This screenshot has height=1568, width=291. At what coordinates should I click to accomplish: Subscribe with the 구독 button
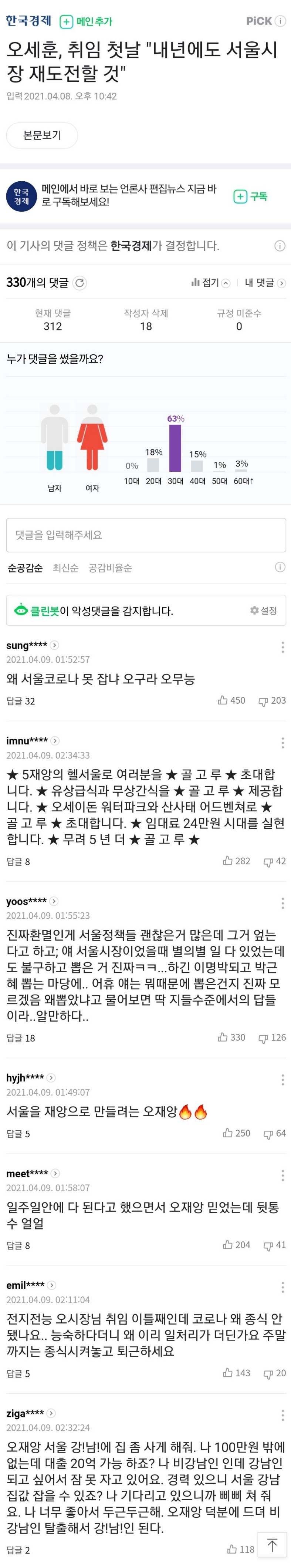point(251,196)
